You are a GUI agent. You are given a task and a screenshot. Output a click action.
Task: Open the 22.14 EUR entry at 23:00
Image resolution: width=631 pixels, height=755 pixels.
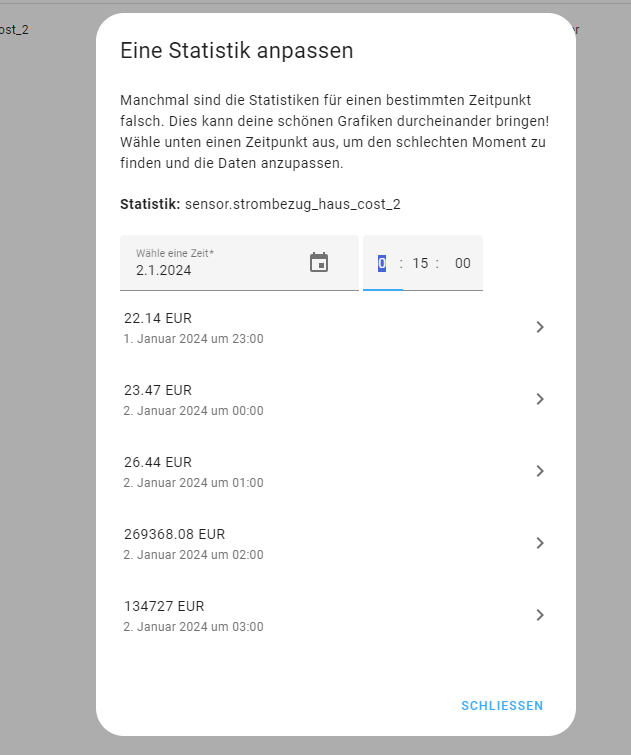point(335,327)
